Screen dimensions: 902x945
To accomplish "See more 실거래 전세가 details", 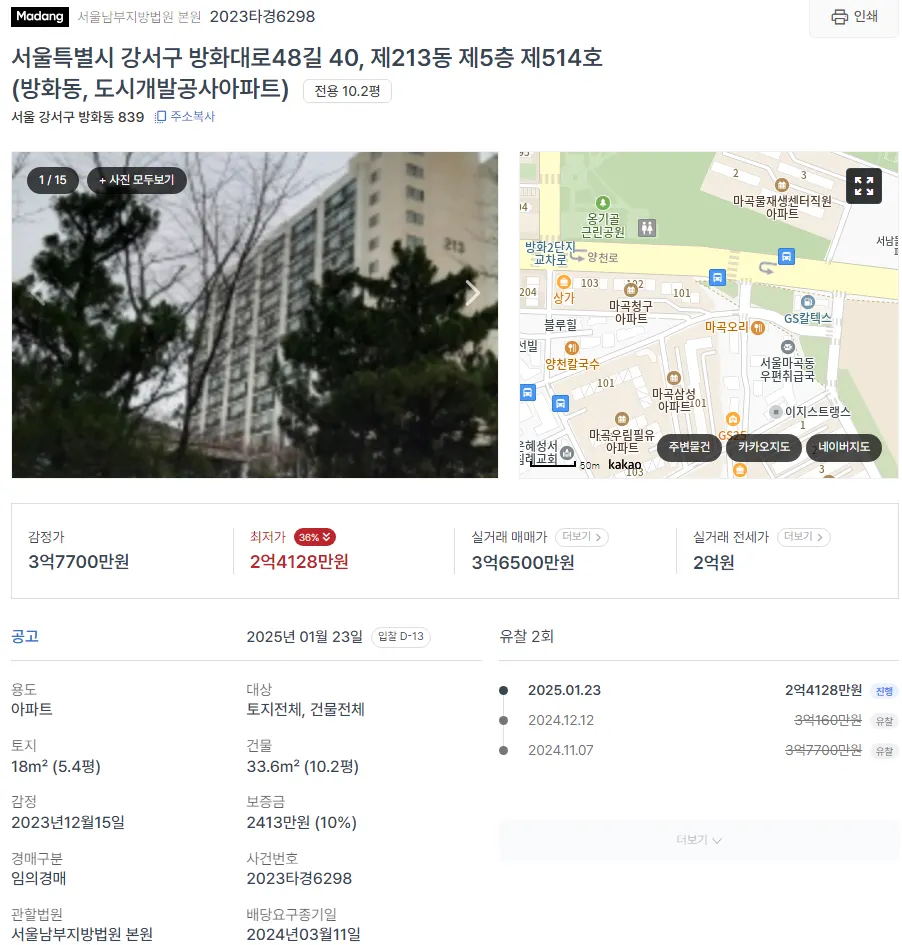I will tap(803, 536).
